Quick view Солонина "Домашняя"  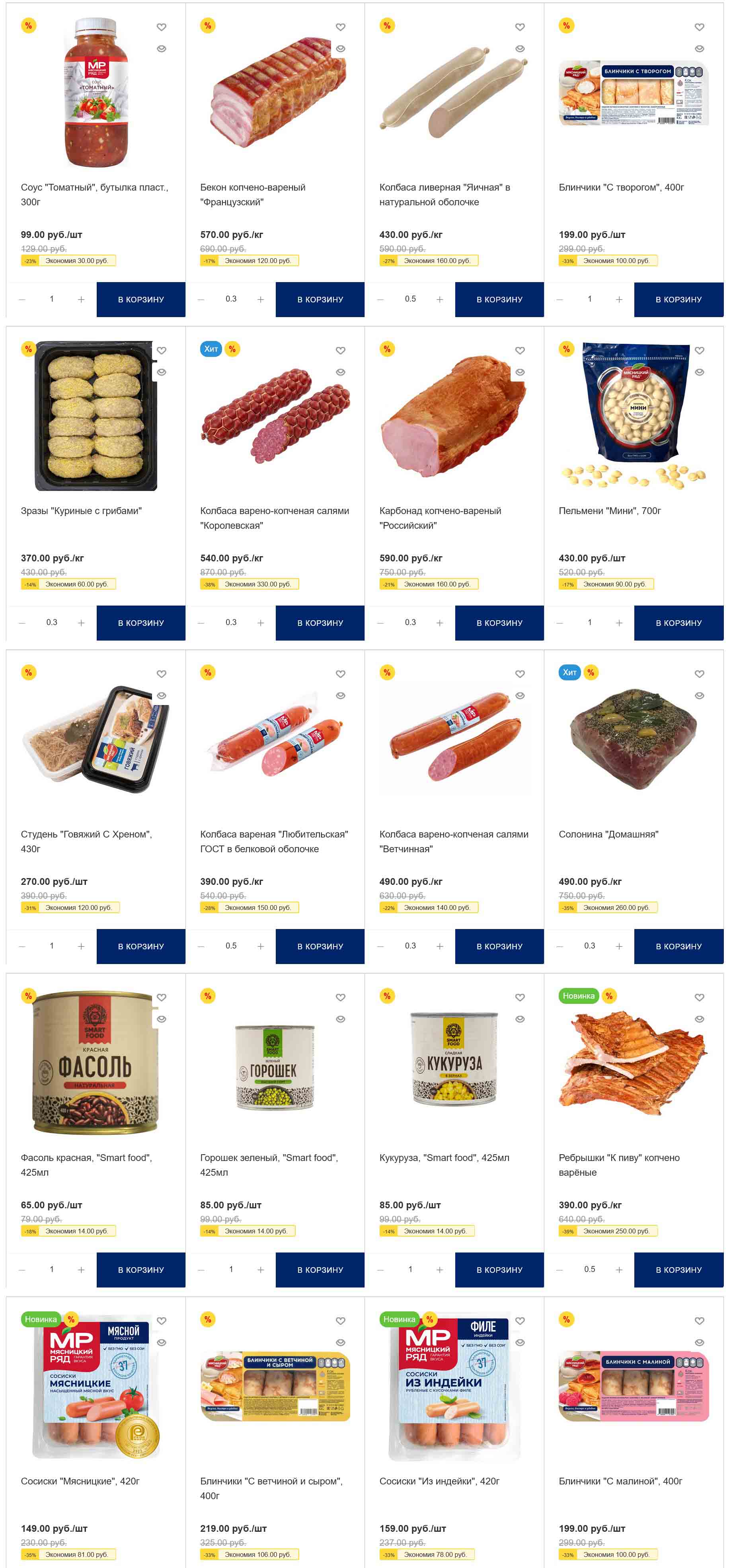coord(699,695)
